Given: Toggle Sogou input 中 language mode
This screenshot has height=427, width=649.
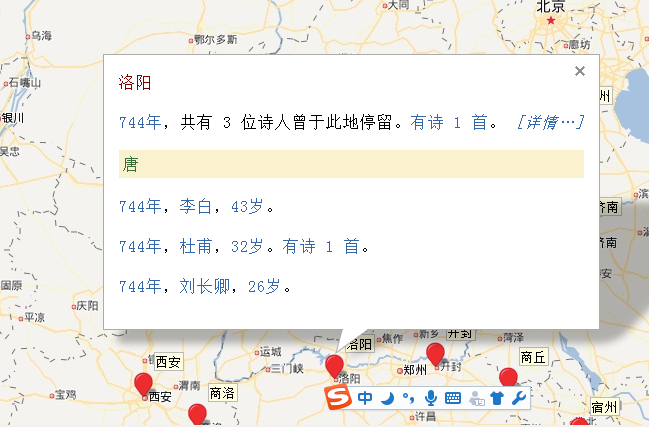Looking at the screenshot, I should pos(365,398).
